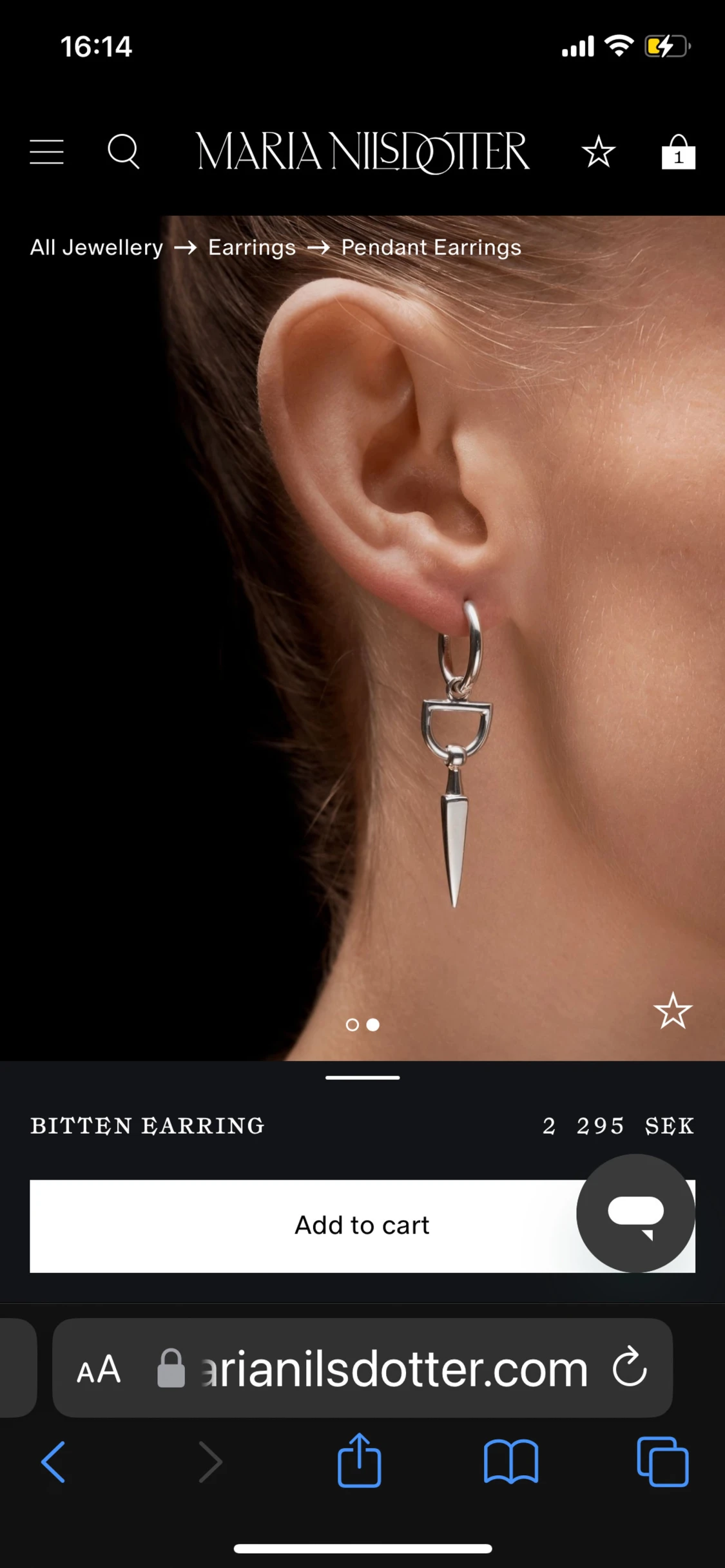This screenshot has height=1568, width=725.
Task: Share this product page
Action: point(359,1461)
